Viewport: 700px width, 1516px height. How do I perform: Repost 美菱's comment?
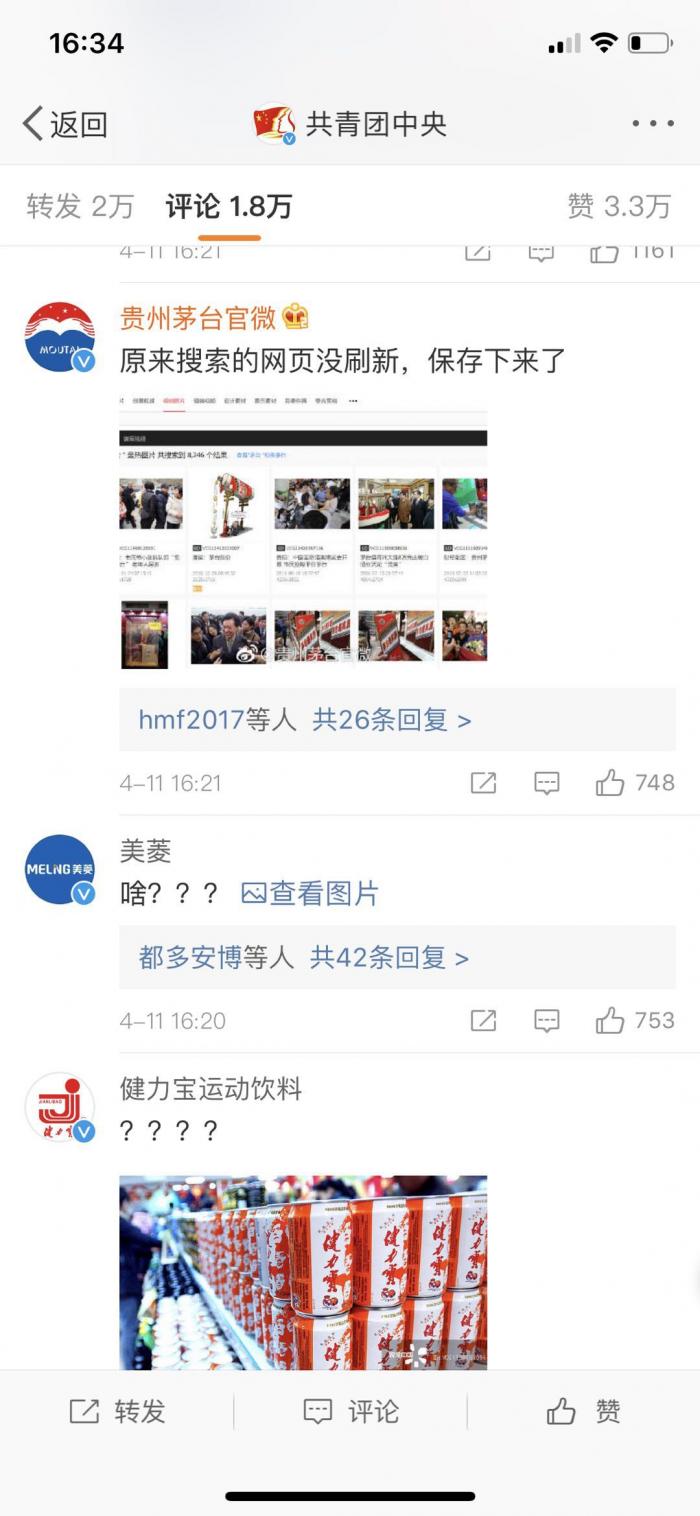coord(483,1021)
